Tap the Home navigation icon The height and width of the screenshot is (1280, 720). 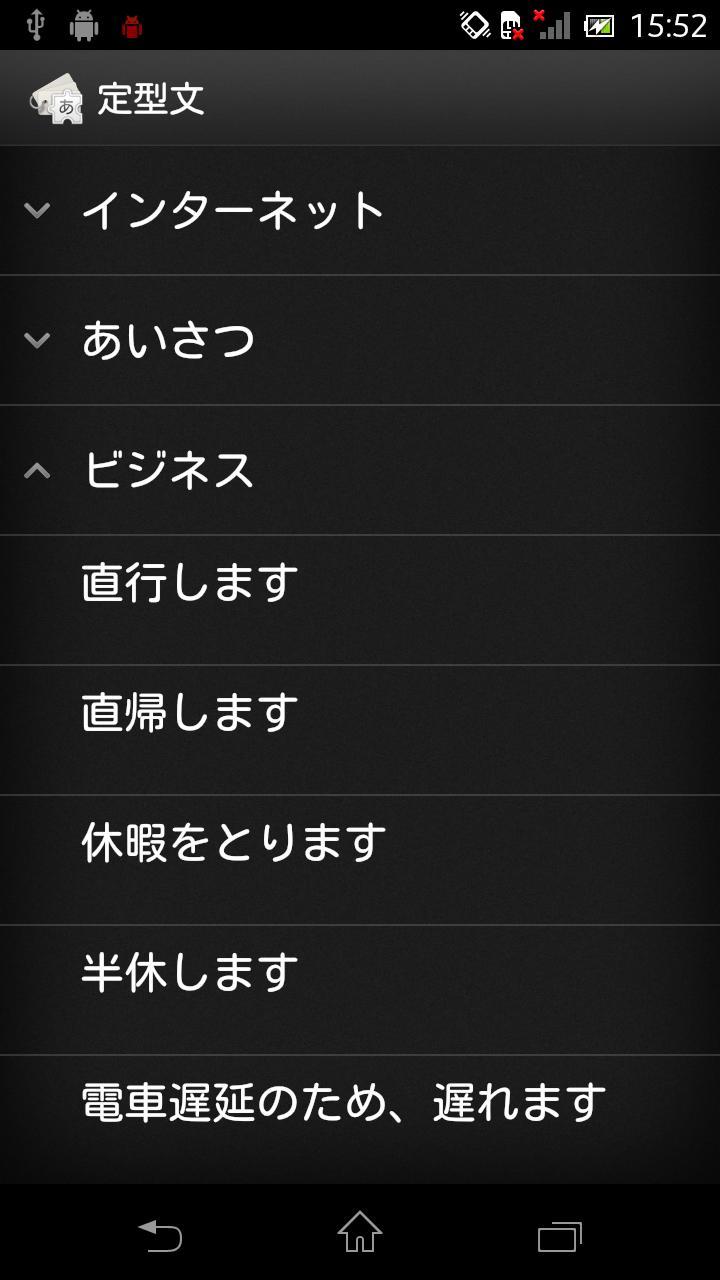[360, 1236]
